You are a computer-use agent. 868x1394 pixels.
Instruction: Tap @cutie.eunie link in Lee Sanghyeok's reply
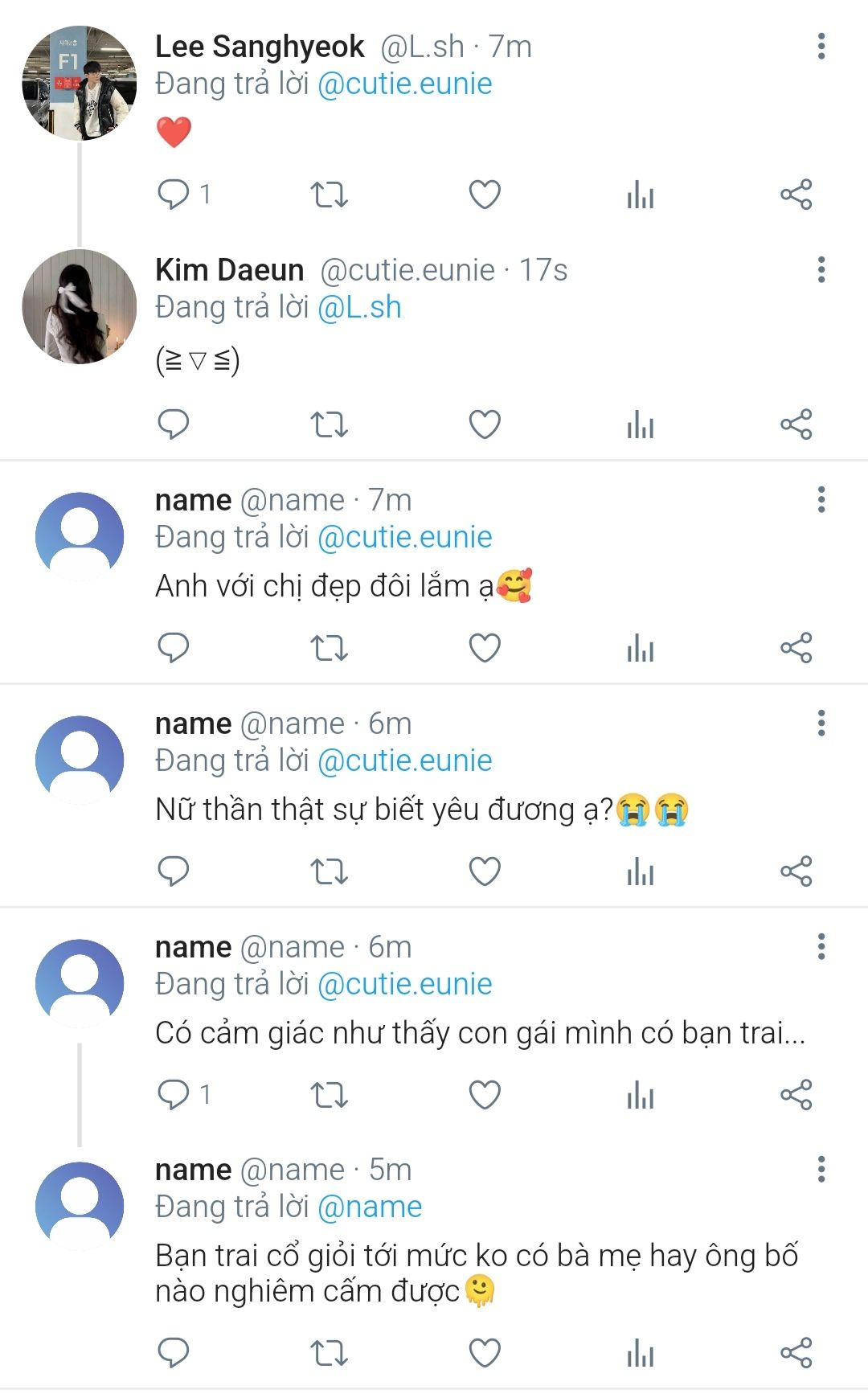[404, 84]
